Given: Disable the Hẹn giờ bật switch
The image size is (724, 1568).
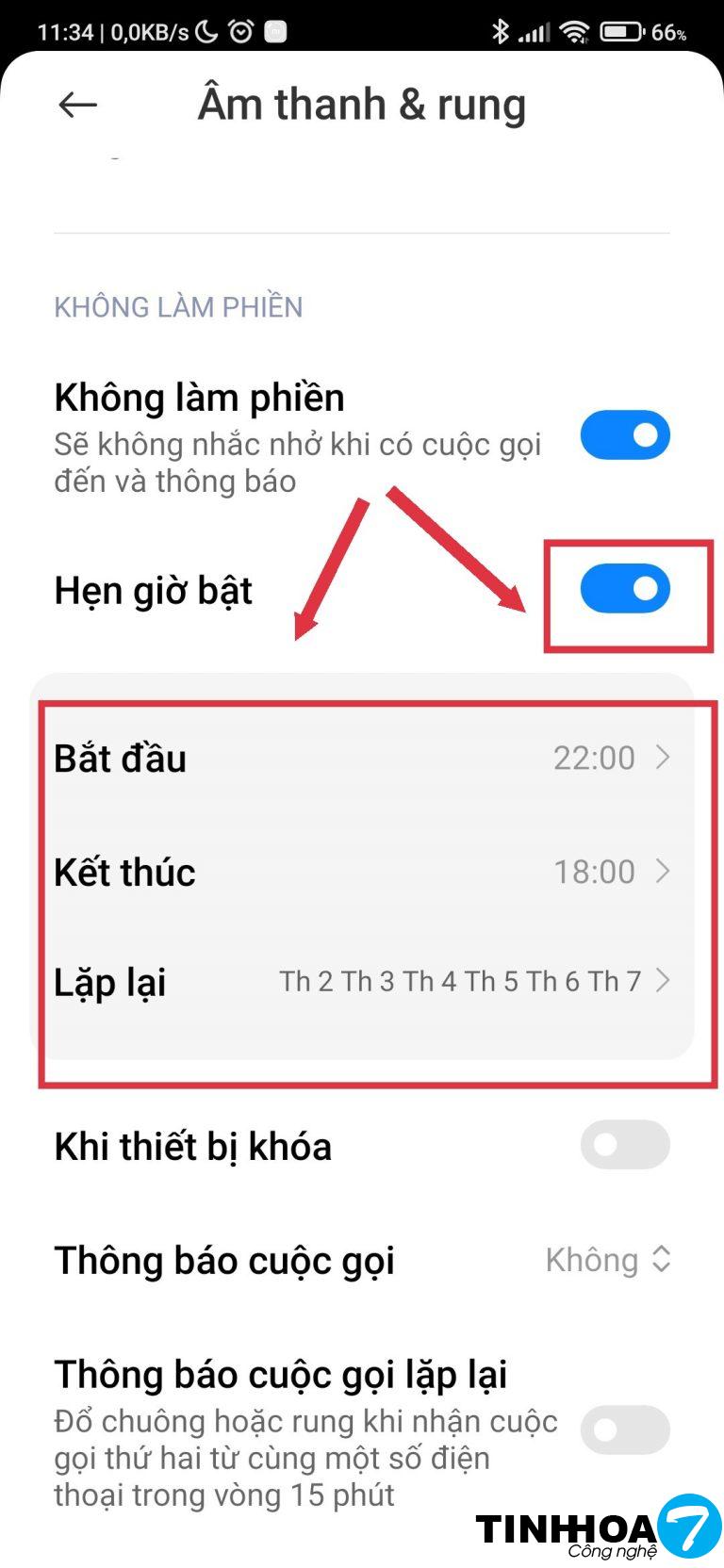Looking at the screenshot, I should (624, 589).
